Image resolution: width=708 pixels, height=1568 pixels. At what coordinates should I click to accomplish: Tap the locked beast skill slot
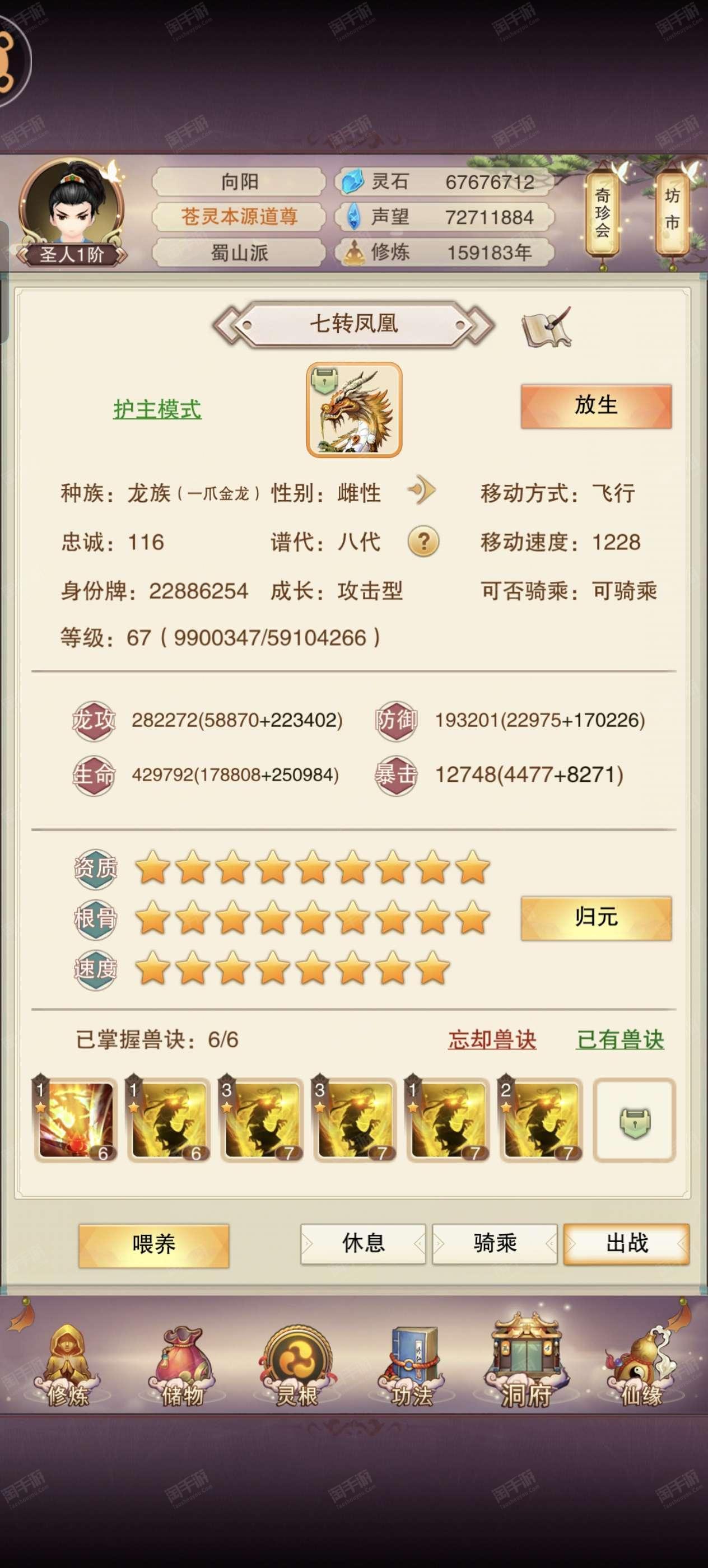point(634,1121)
